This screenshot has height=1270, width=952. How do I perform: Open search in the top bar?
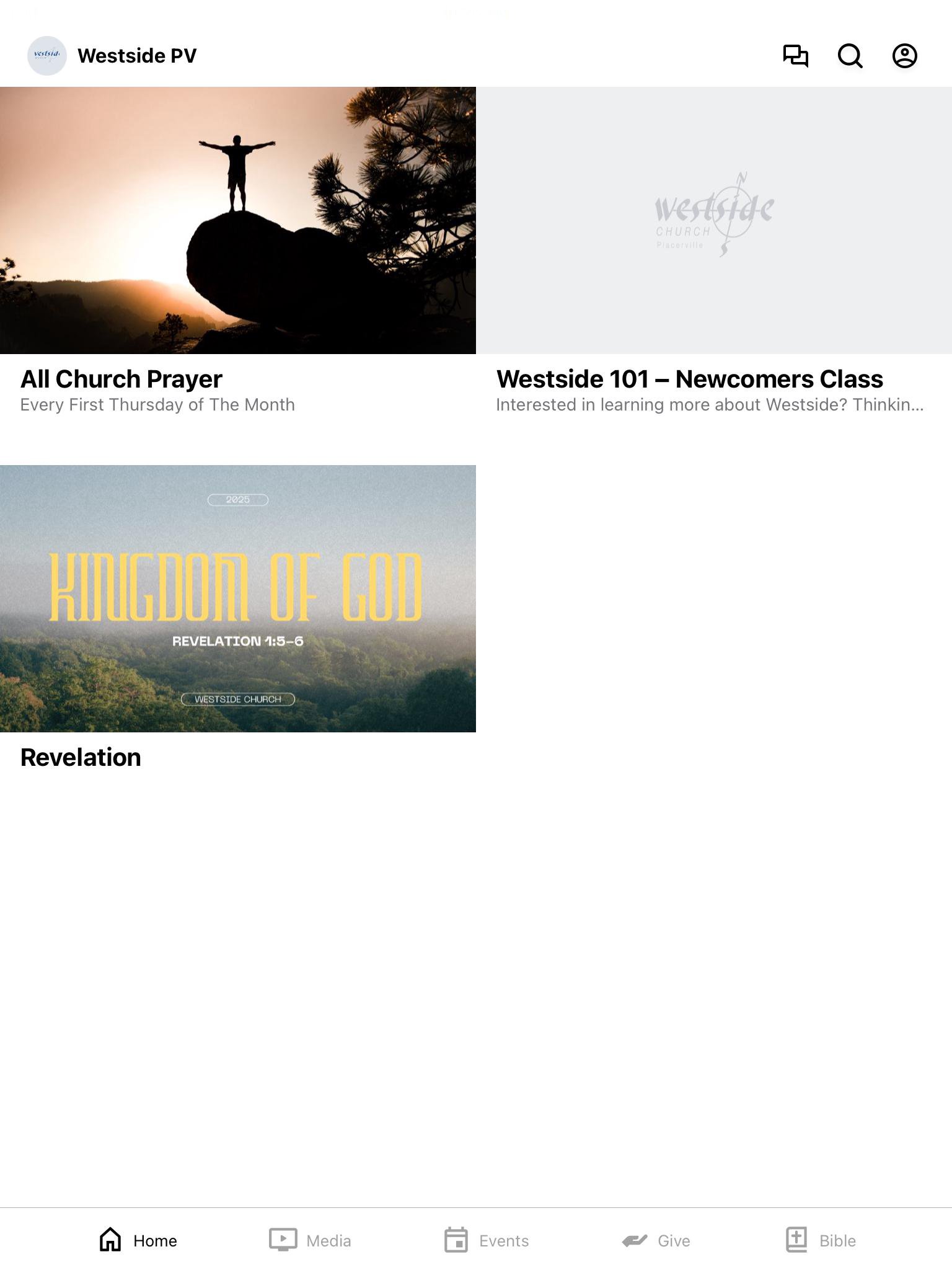coord(850,56)
